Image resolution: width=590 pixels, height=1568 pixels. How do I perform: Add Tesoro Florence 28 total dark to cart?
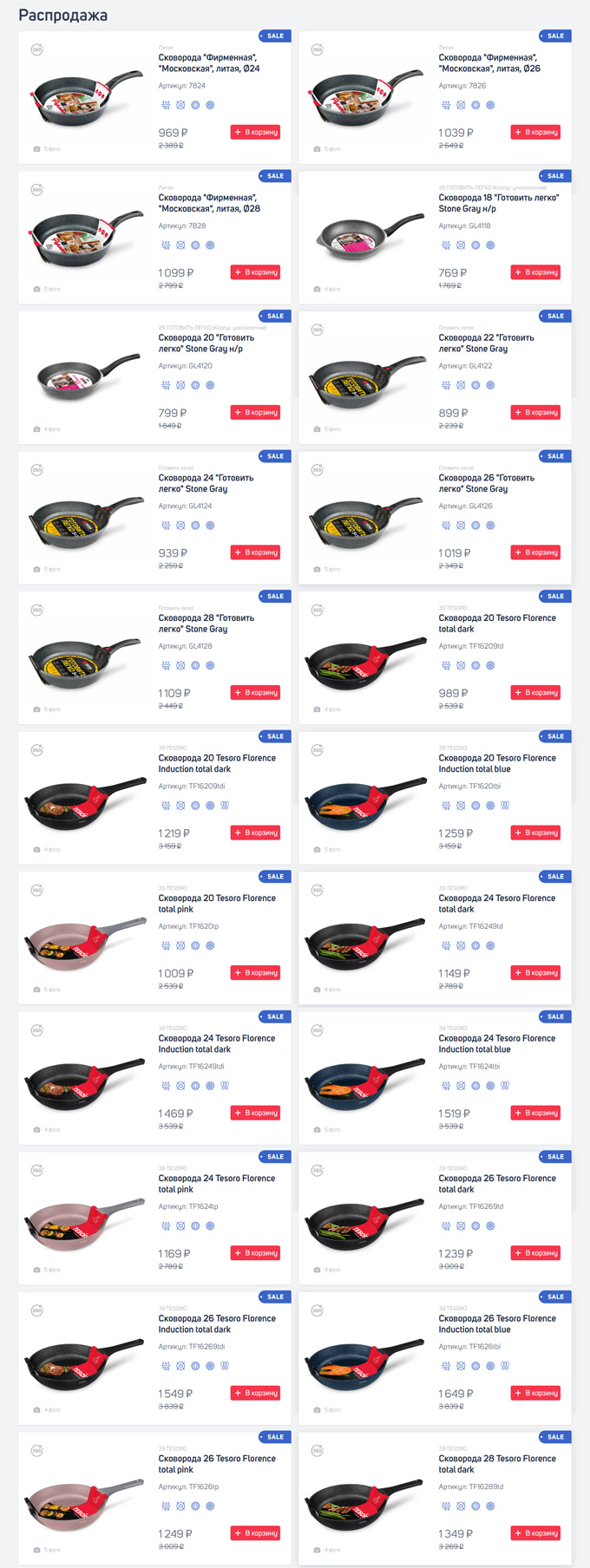pyautogui.click(x=535, y=1533)
